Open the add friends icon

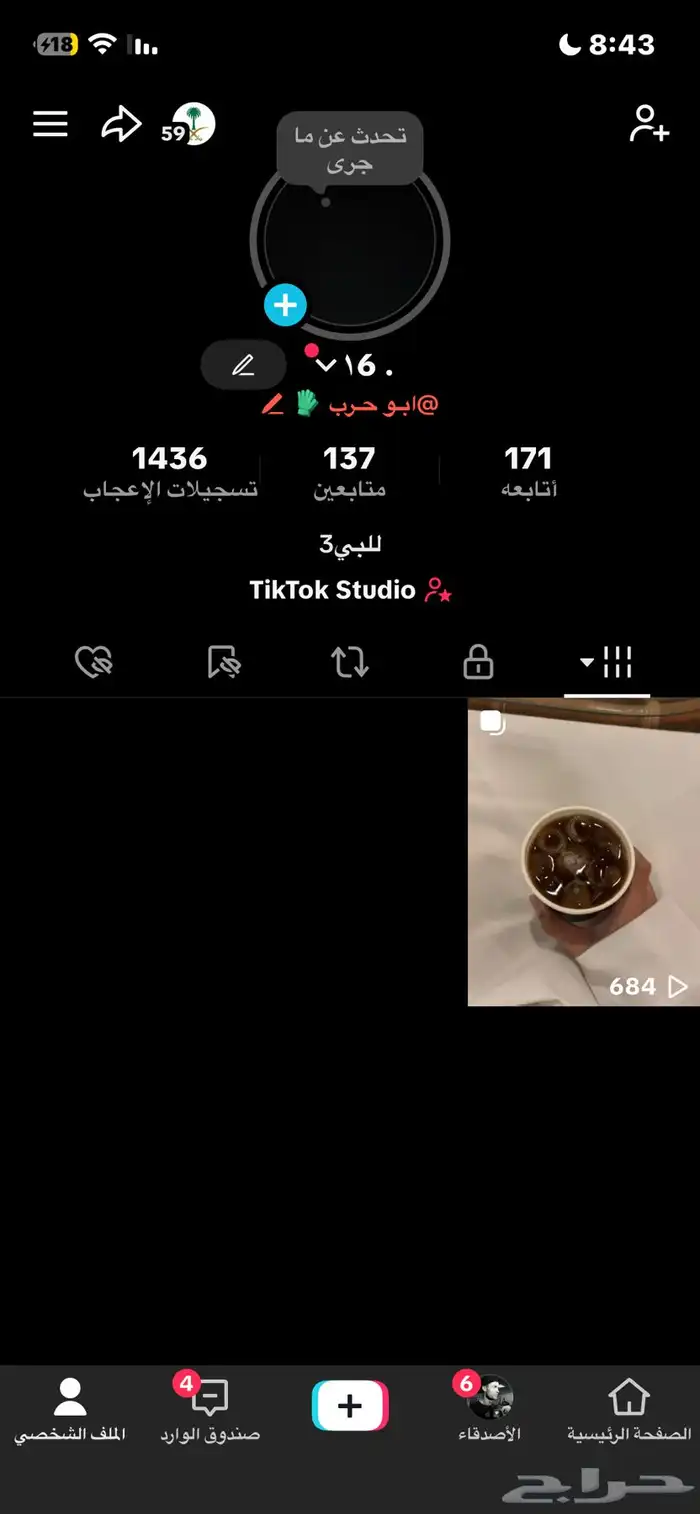click(x=648, y=124)
